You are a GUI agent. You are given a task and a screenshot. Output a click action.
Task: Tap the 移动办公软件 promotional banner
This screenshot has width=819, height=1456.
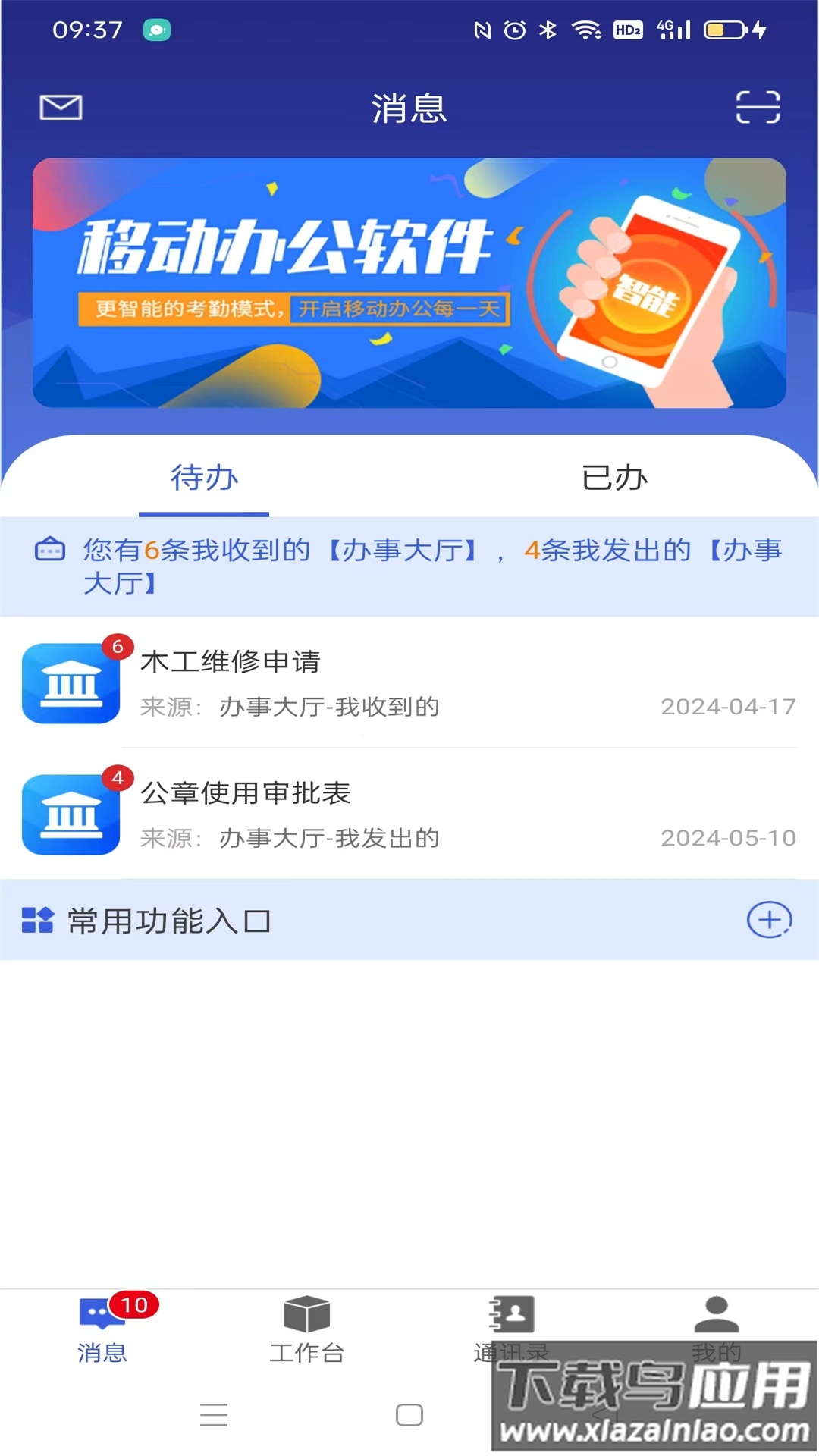click(409, 282)
